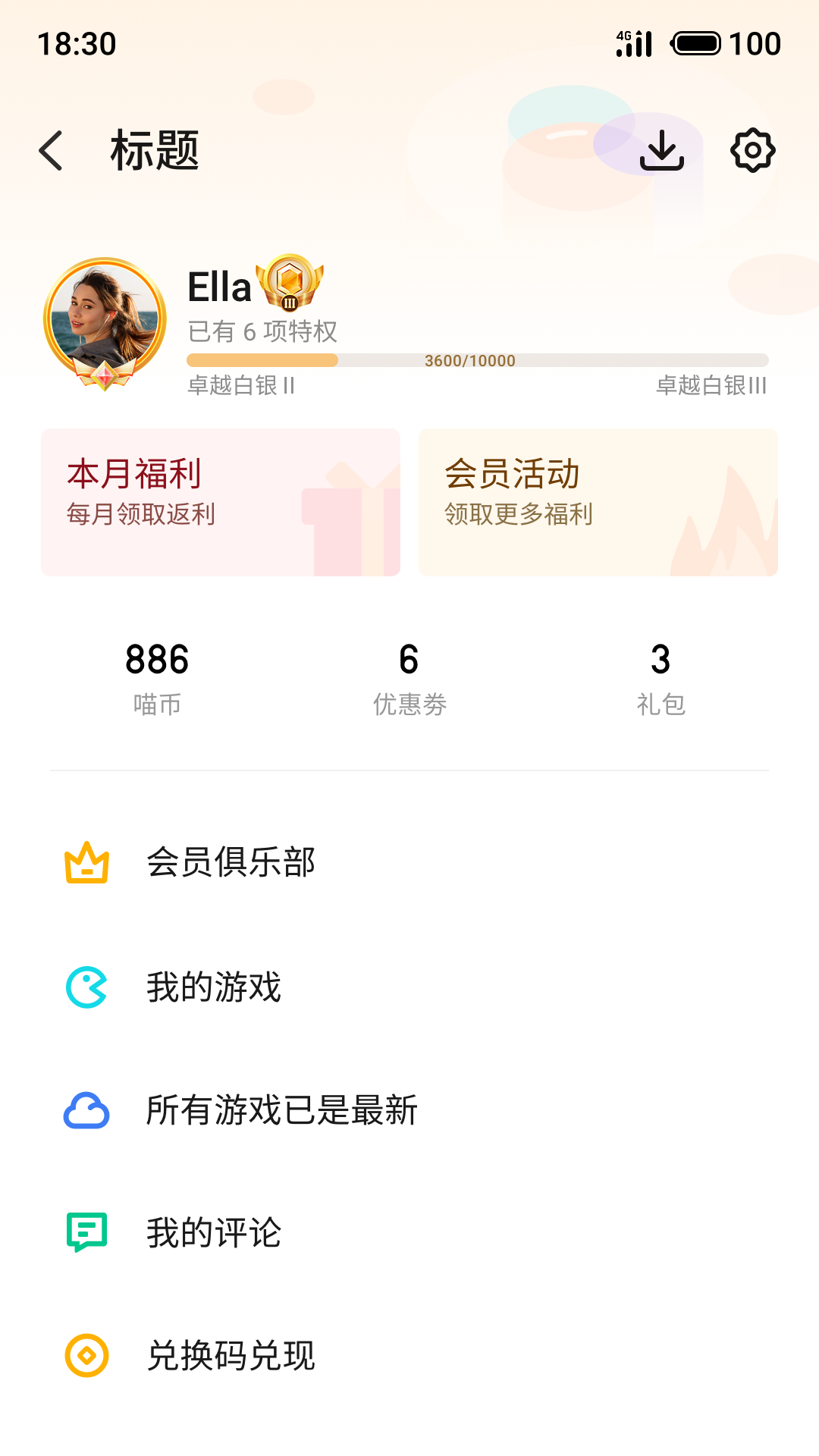Open the downloads icon
819x1456 pixels.
pyautogui.click(x=661, y=150)
